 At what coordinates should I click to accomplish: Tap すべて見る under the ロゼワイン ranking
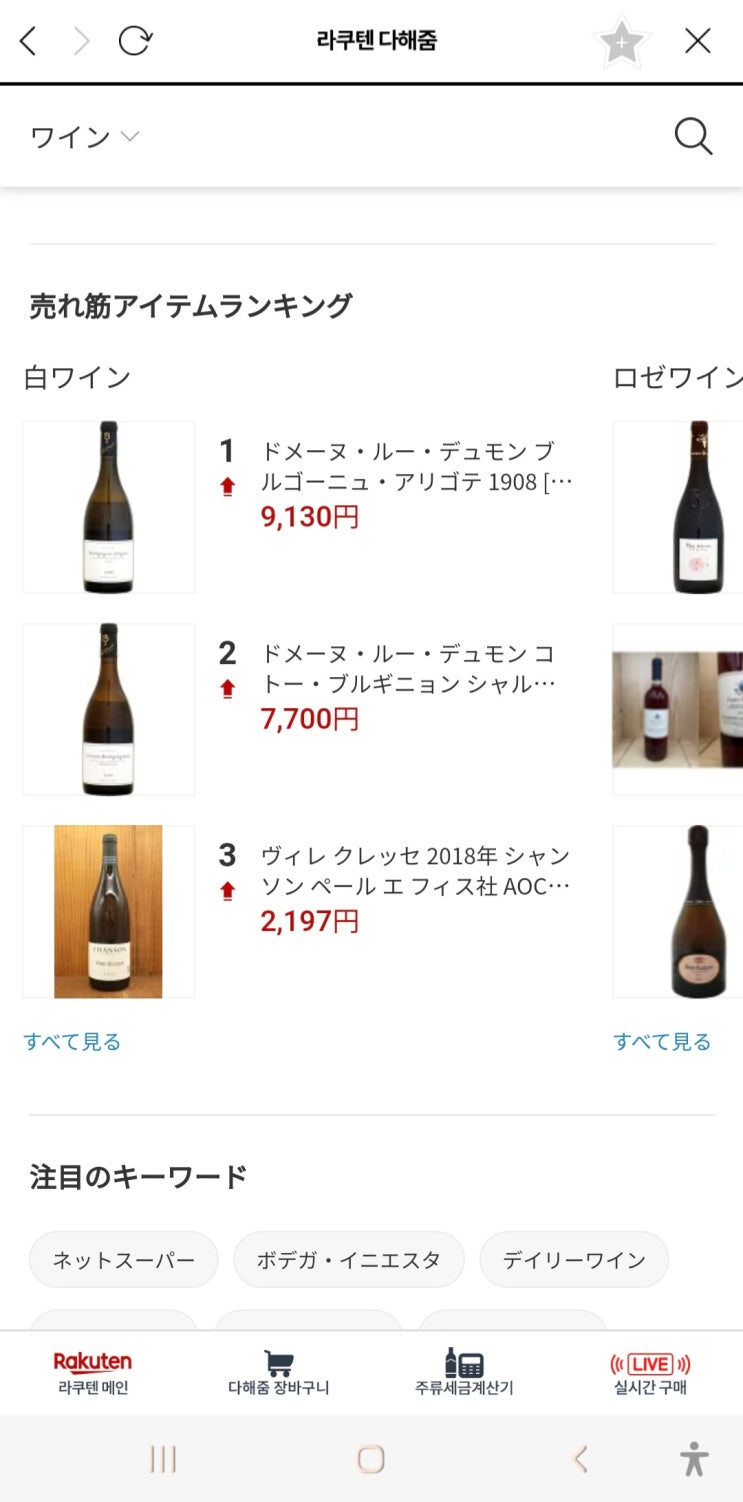point(662,1042)
